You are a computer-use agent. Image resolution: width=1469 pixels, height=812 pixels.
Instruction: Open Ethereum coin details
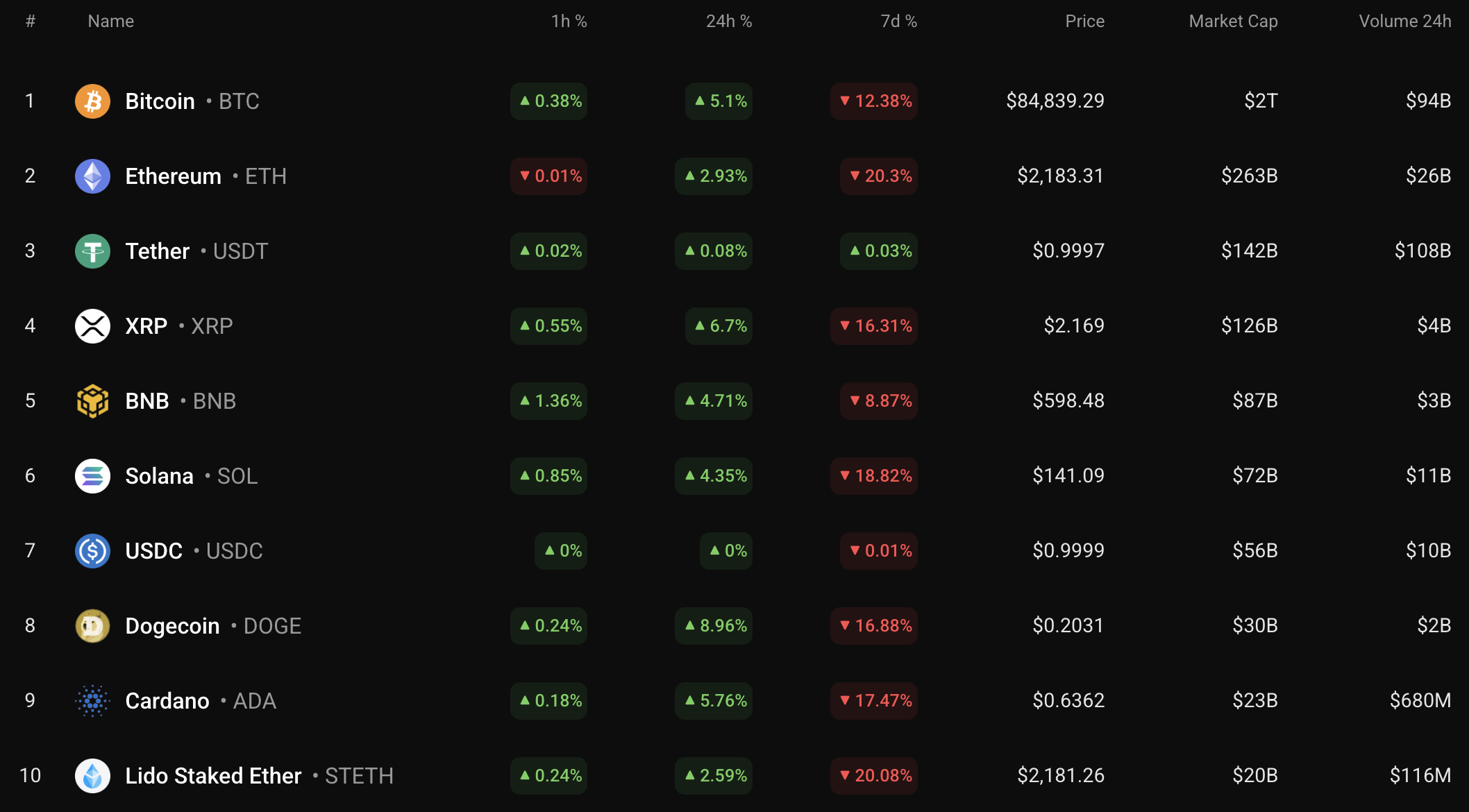tap(173, 176)
